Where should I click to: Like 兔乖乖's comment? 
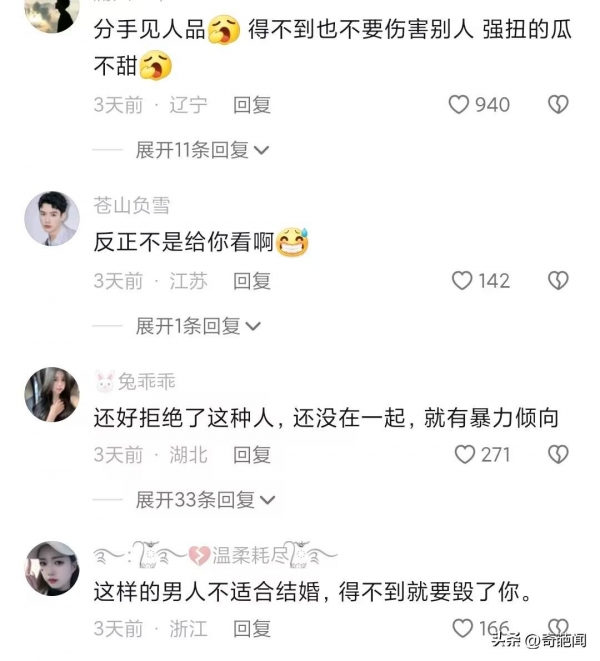click(x=464, y=455)
